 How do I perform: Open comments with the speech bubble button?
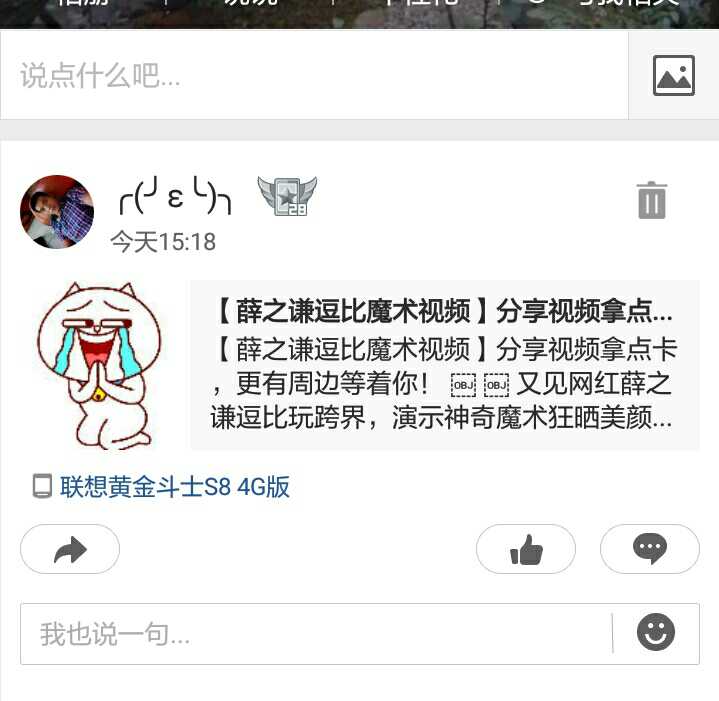pos(649,549)
